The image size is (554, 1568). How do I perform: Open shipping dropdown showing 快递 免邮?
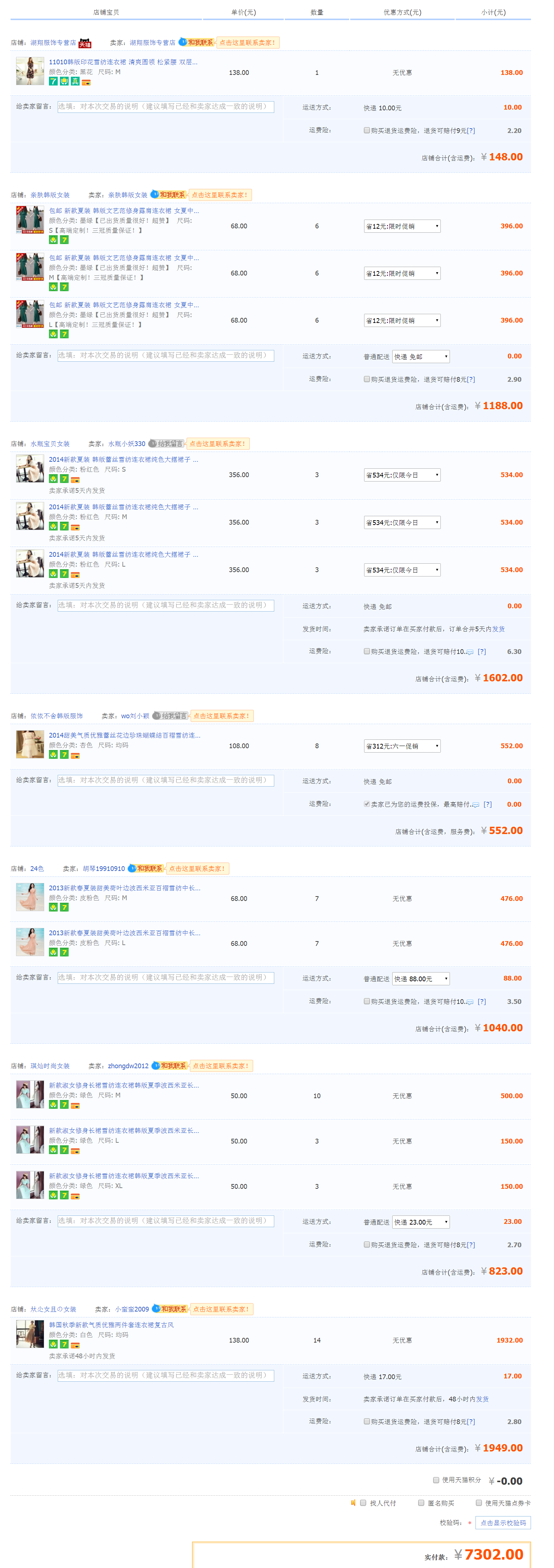(421, 357)
